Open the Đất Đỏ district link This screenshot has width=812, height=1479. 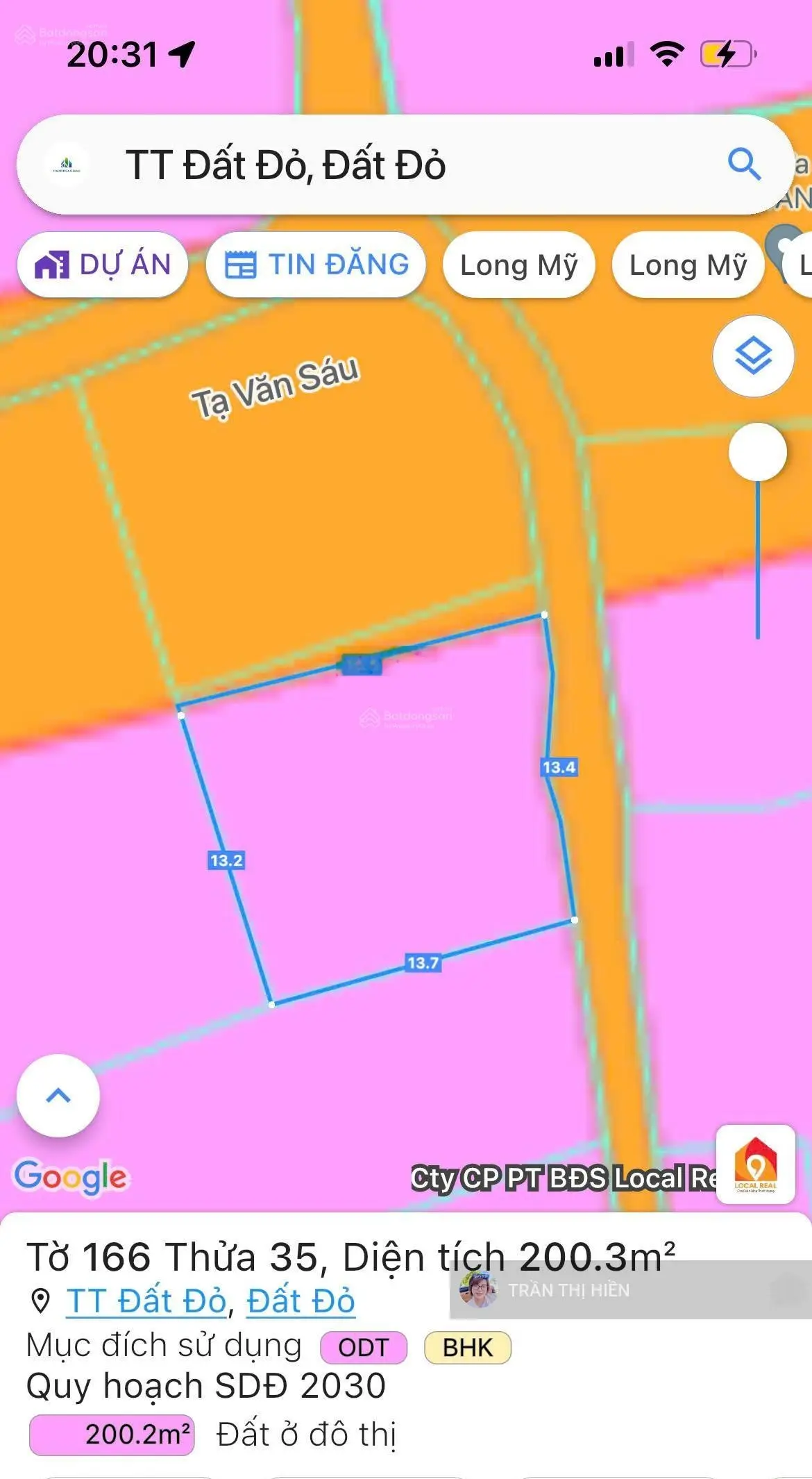301,1301
